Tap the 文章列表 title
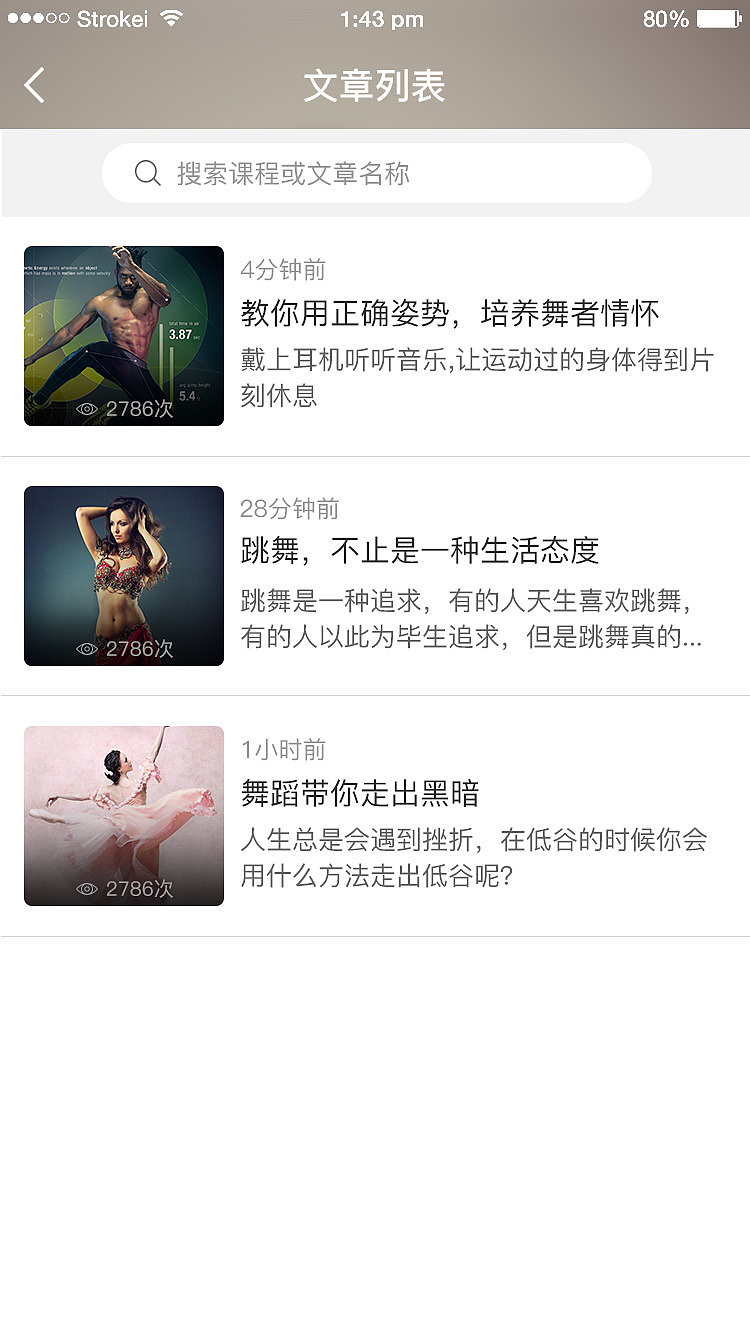The image size is (750, 1334). pyautogui.click(x=375, y=86)
